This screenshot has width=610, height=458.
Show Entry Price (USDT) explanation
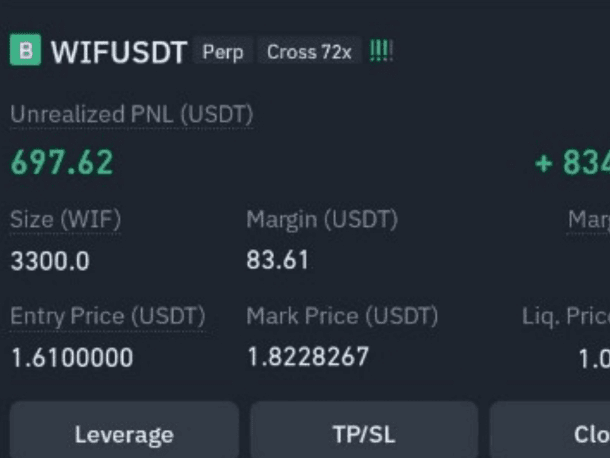point(107,317)
